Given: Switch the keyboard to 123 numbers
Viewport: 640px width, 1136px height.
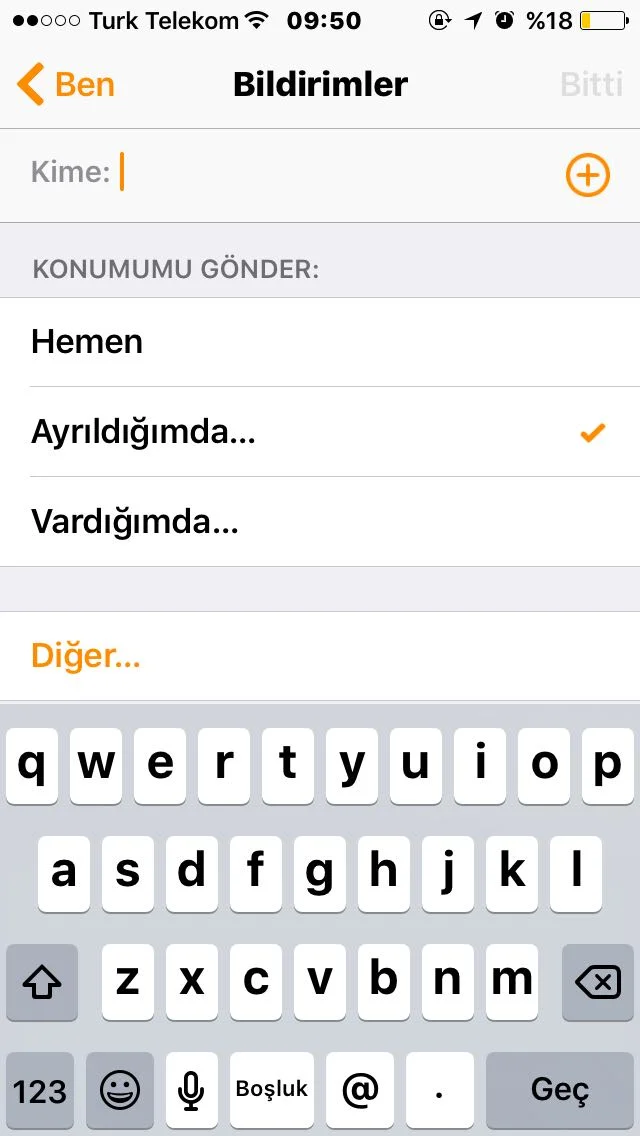Looking at the screenshot, I should click(x=40, y=1090).
